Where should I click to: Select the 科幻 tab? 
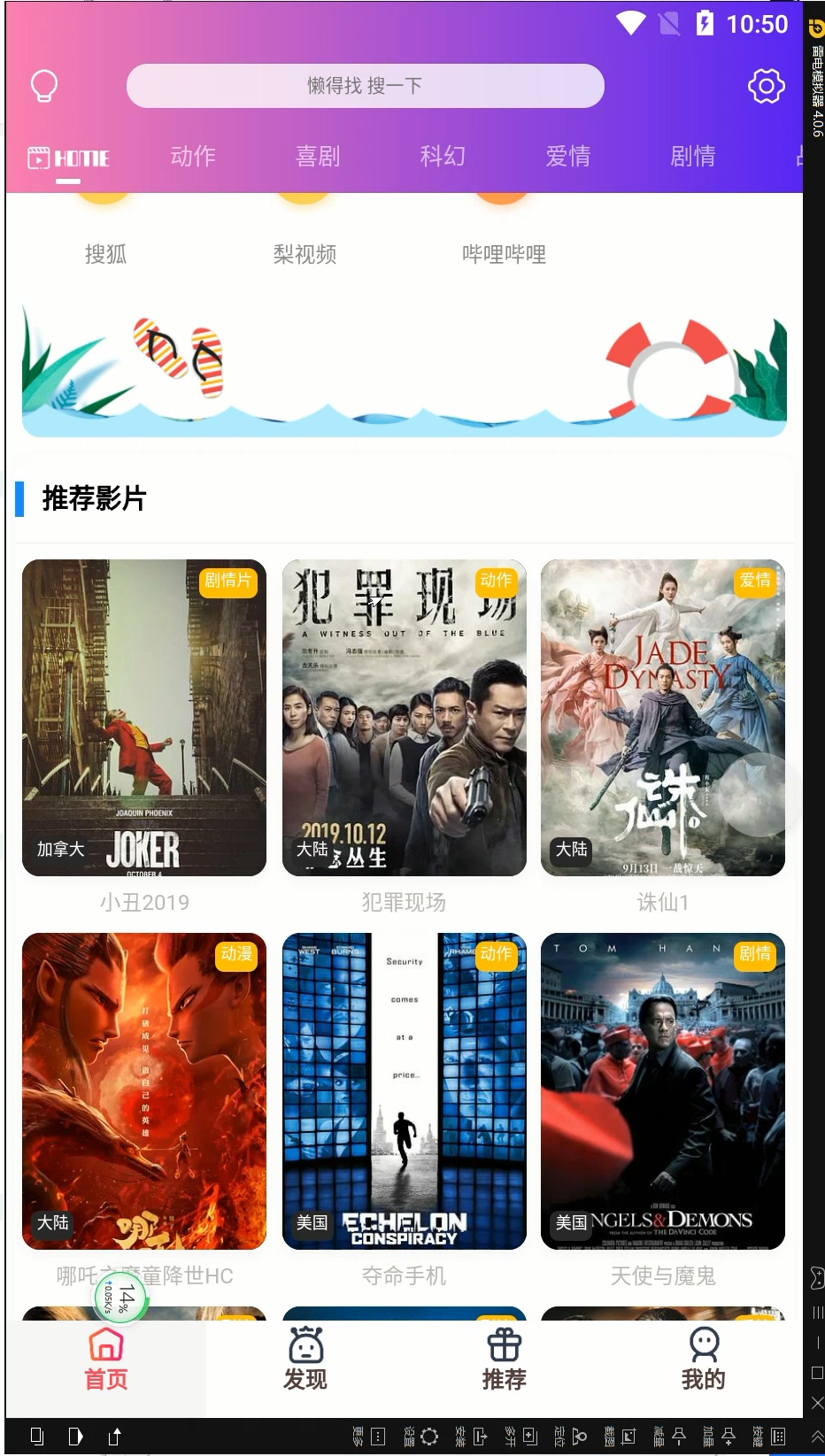443,157
